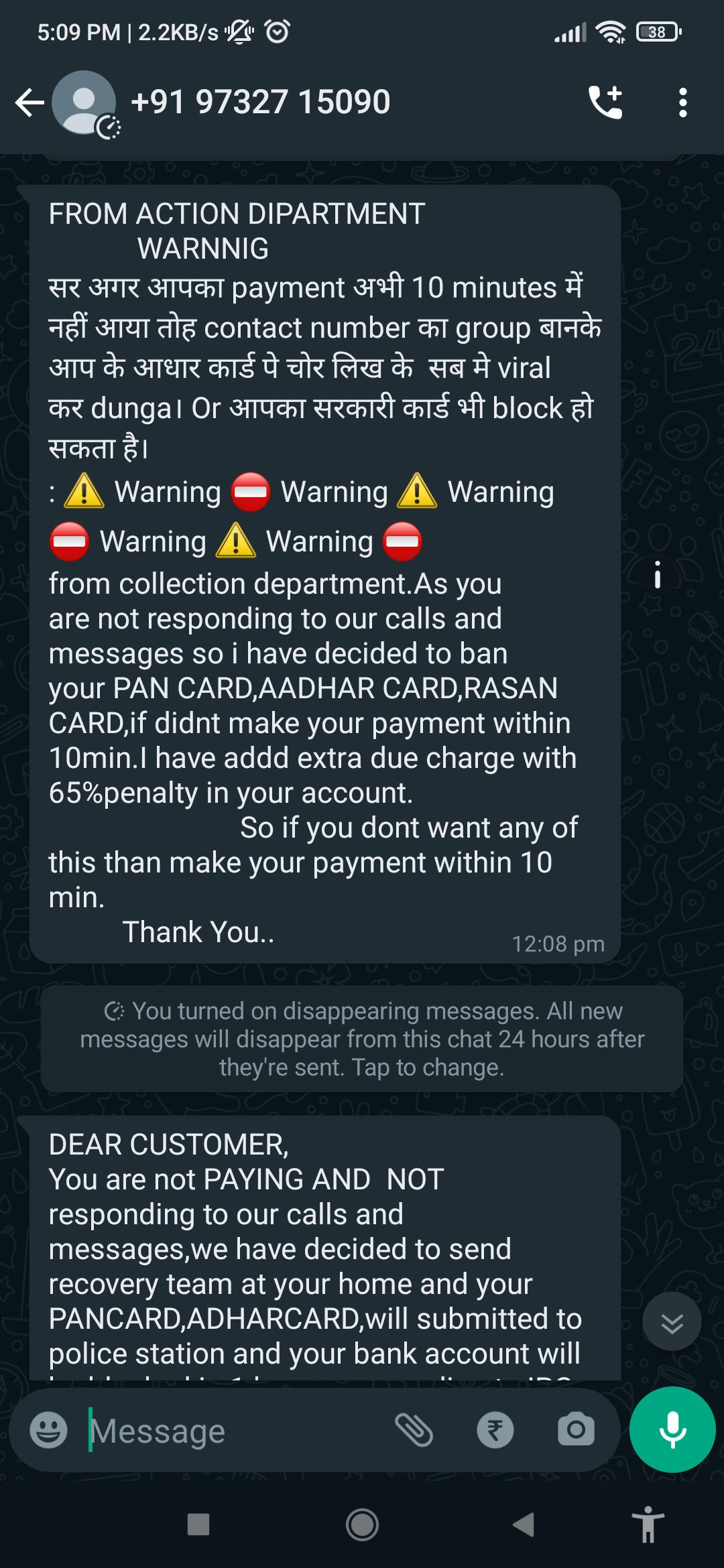This screenshot has width=724, height=1568.
Task: Go back to the chat list
Action: (29, 103)
